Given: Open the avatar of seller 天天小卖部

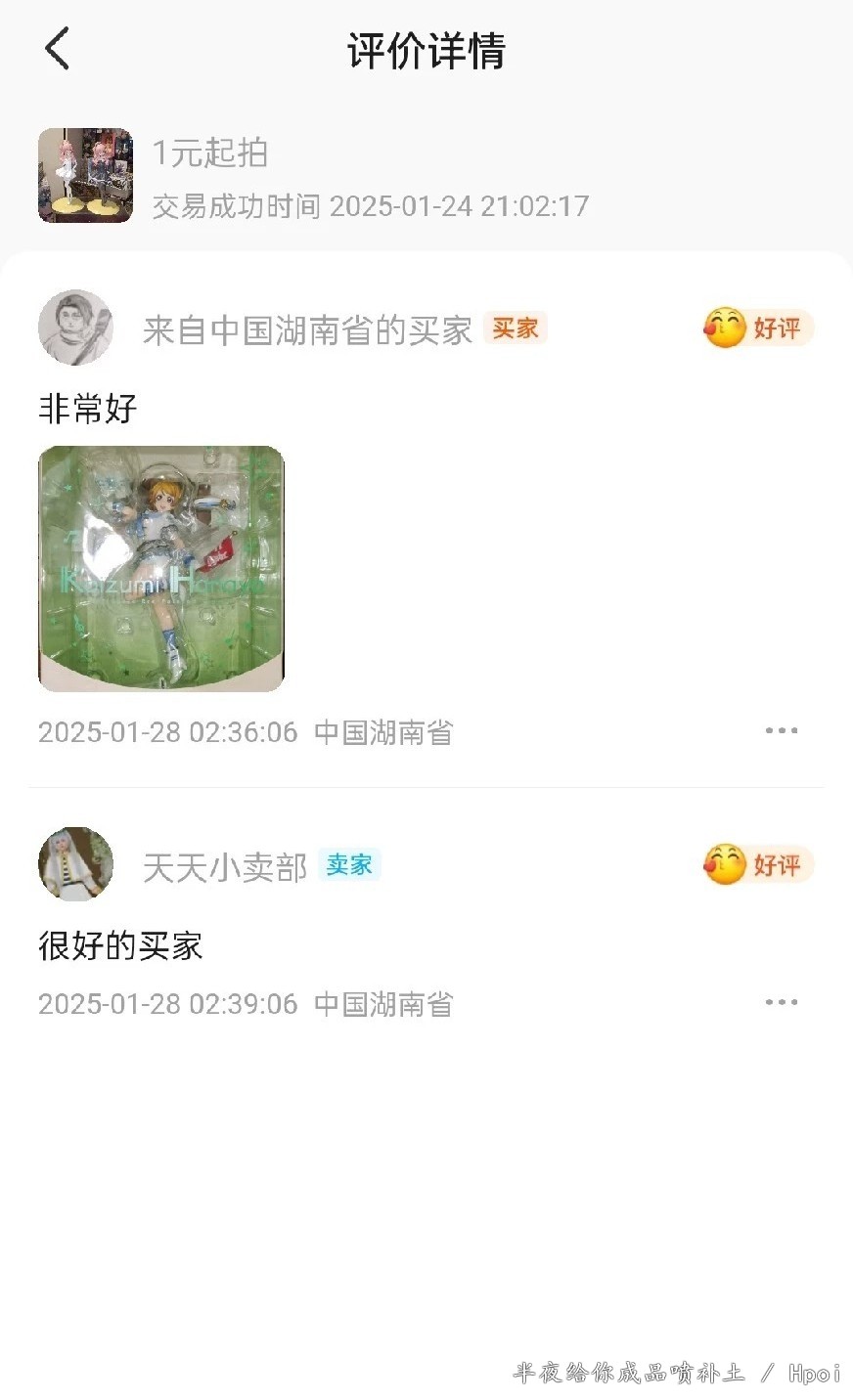Looking at the screenshot, I should pos(75,864).
